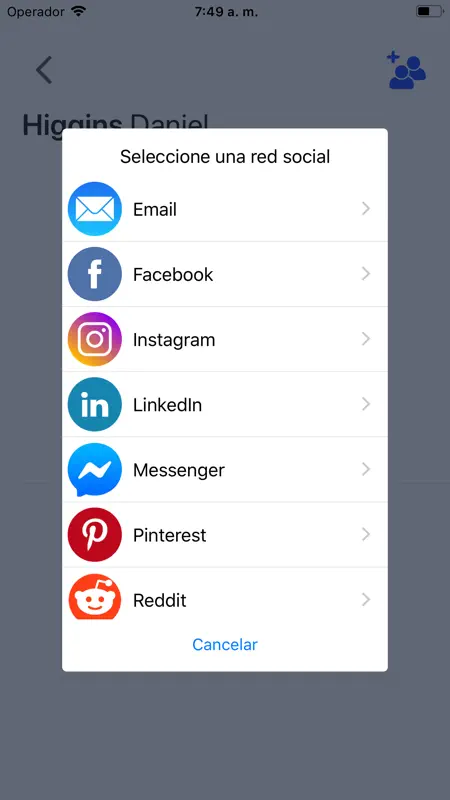The width and height of the screenshot is (450, 800).
Task: Choose the Pinterest row
Action: [224, 535]
